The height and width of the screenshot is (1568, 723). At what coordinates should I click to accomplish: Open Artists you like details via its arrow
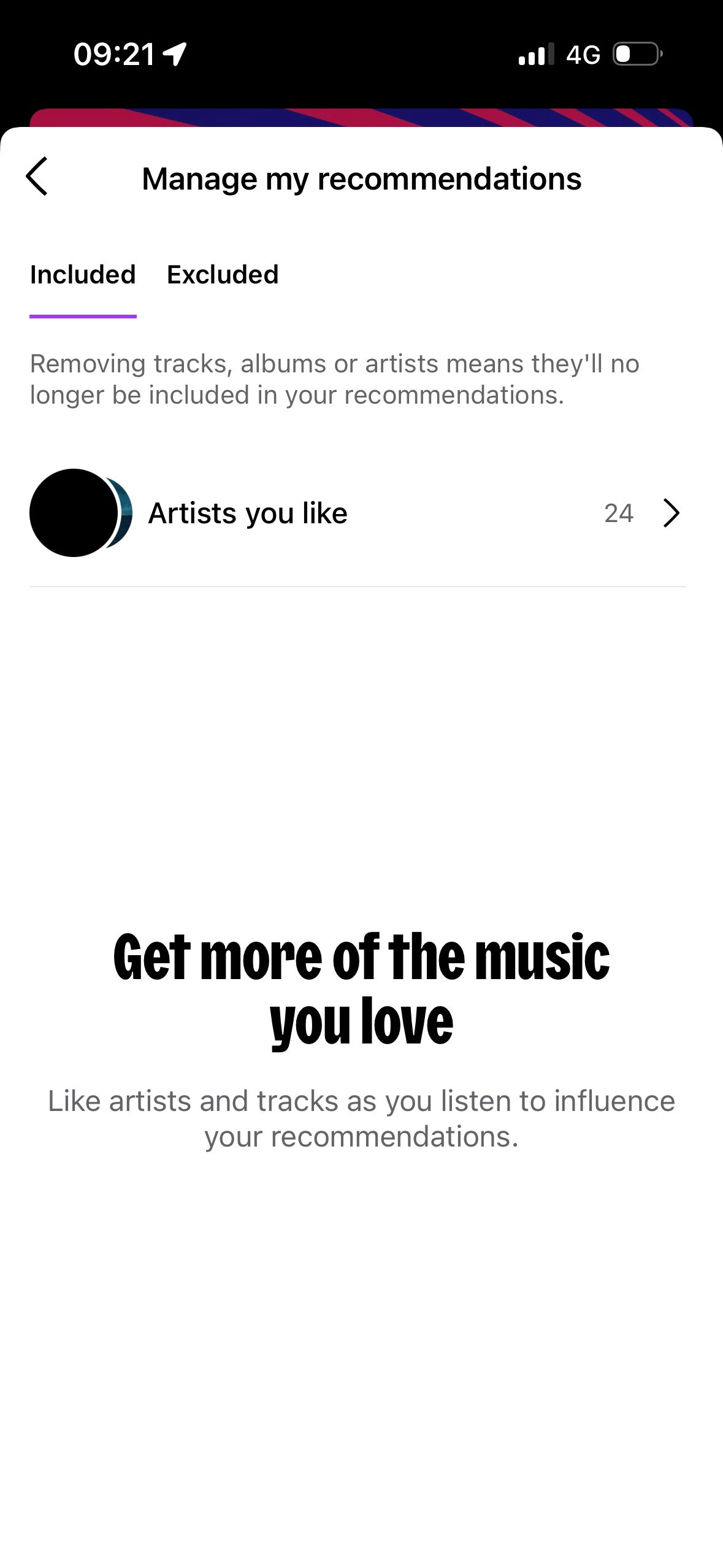click(671, 513)
